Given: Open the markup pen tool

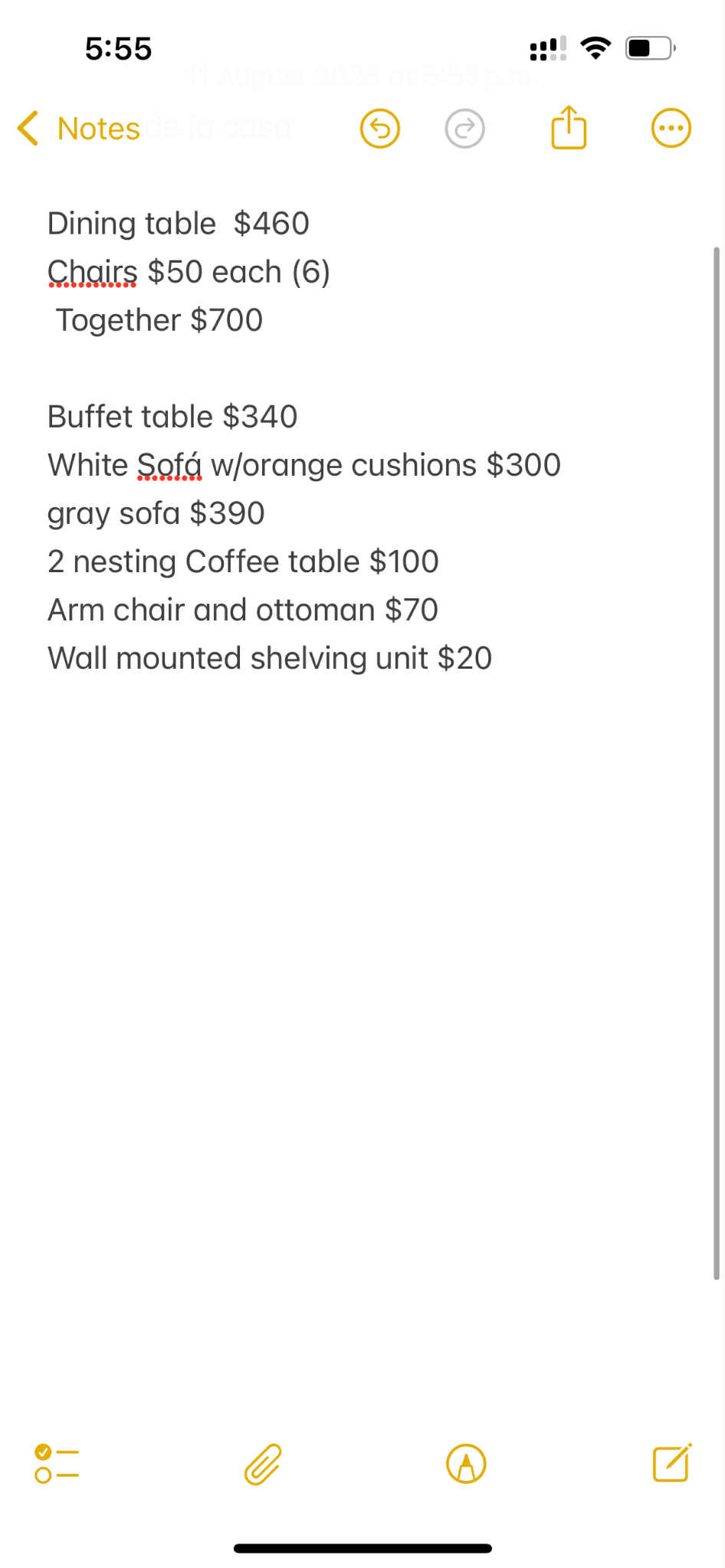Looking at the screenshot, I should point(466,1464).
